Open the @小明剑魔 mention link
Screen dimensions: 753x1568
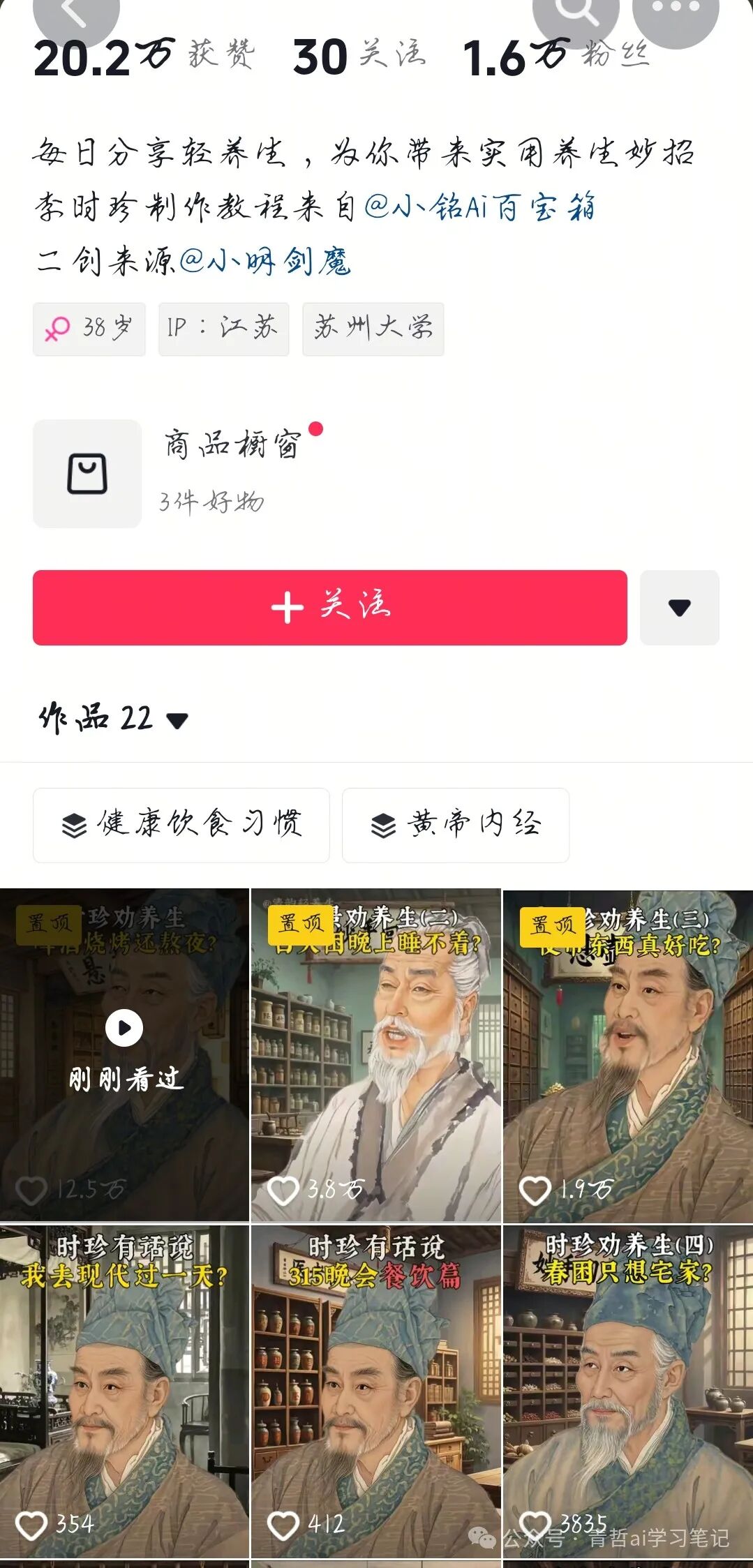point(265,262)
